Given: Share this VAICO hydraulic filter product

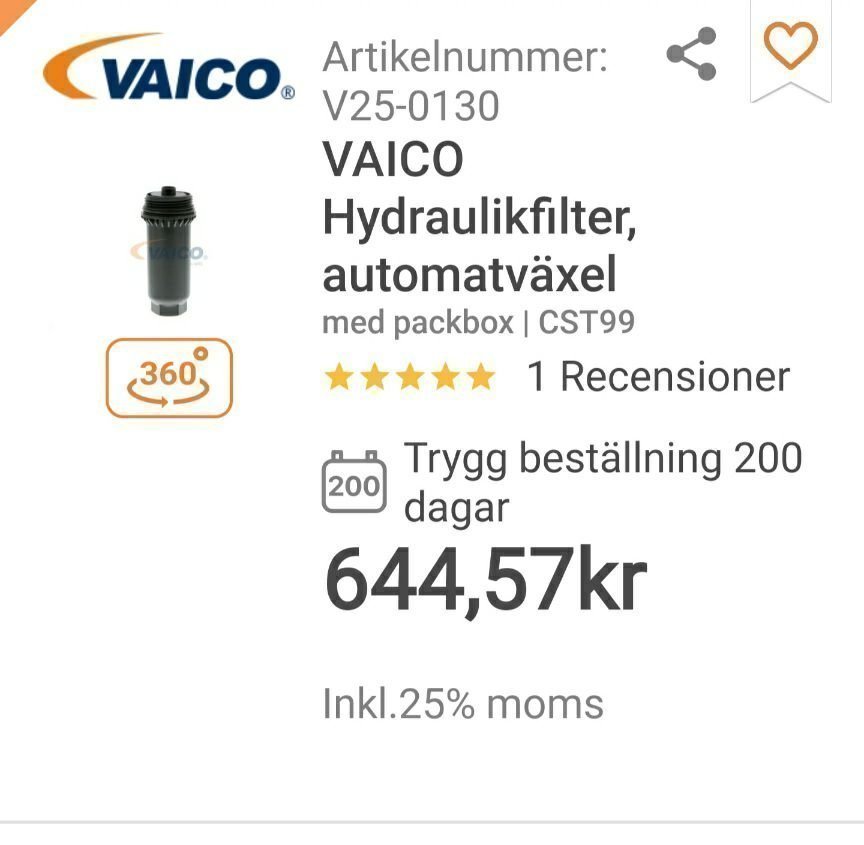Looking at the screenshot, I should (692, 54).
